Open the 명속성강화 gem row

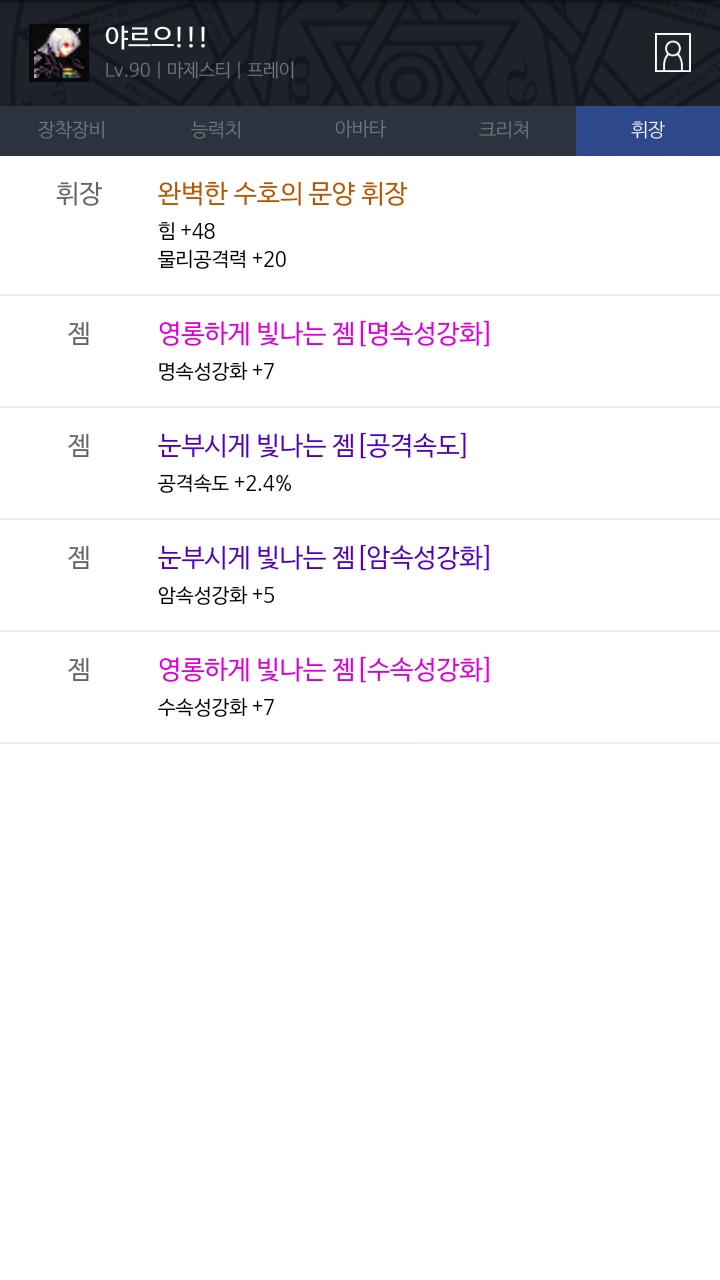360,352
